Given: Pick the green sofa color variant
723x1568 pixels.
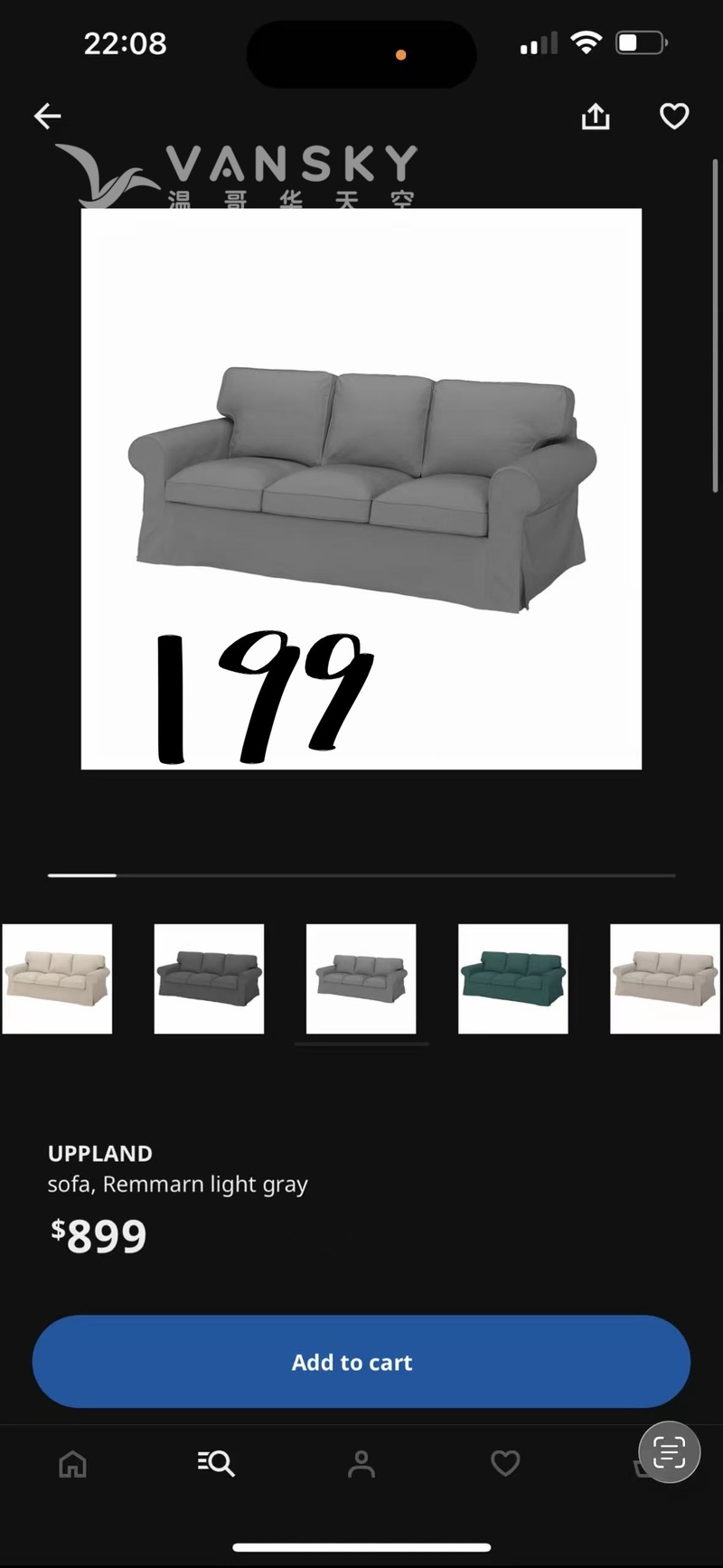Looking at the screenshot, I should tap(512, 978).
